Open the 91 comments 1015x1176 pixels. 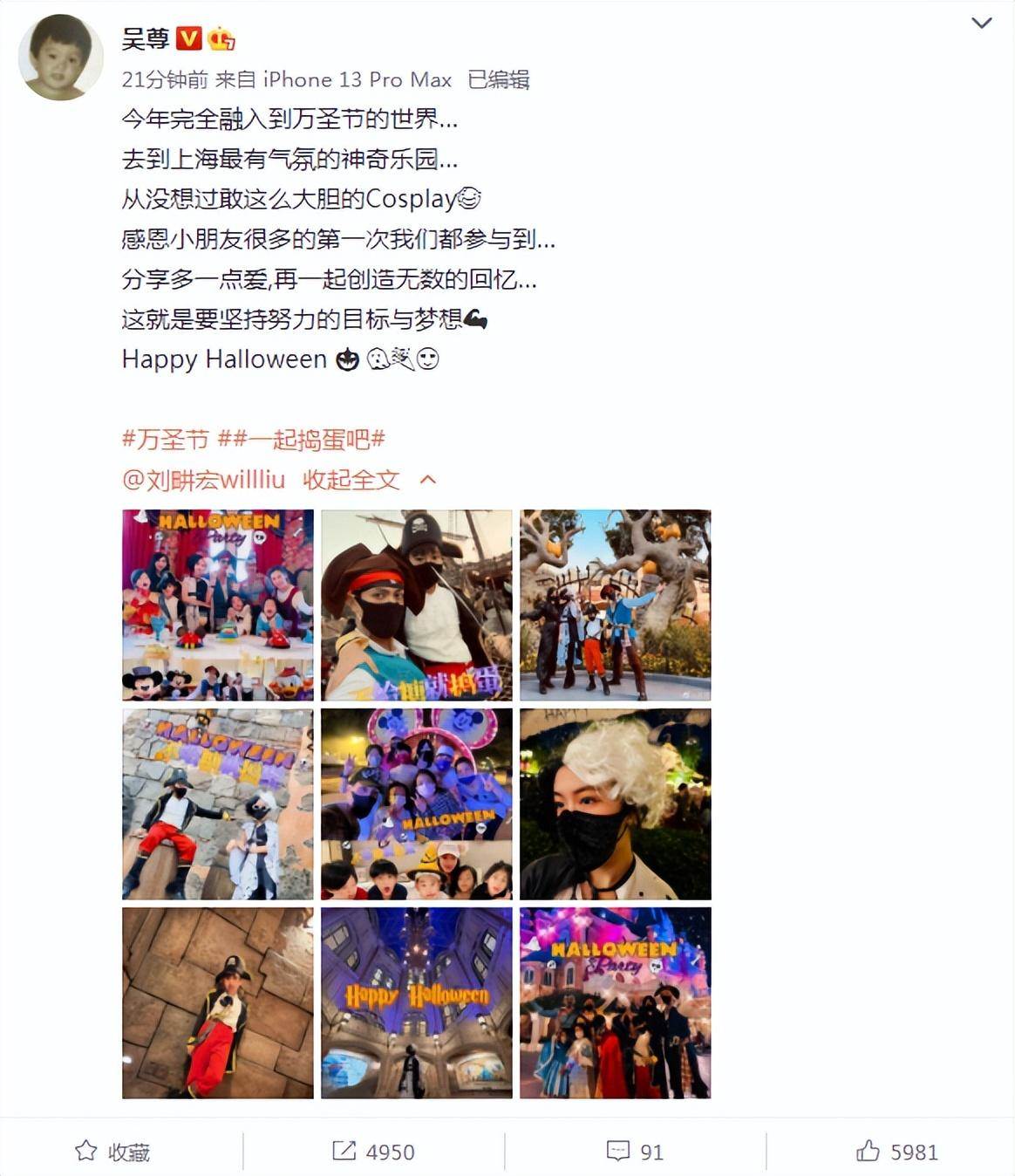point(635,1152)
